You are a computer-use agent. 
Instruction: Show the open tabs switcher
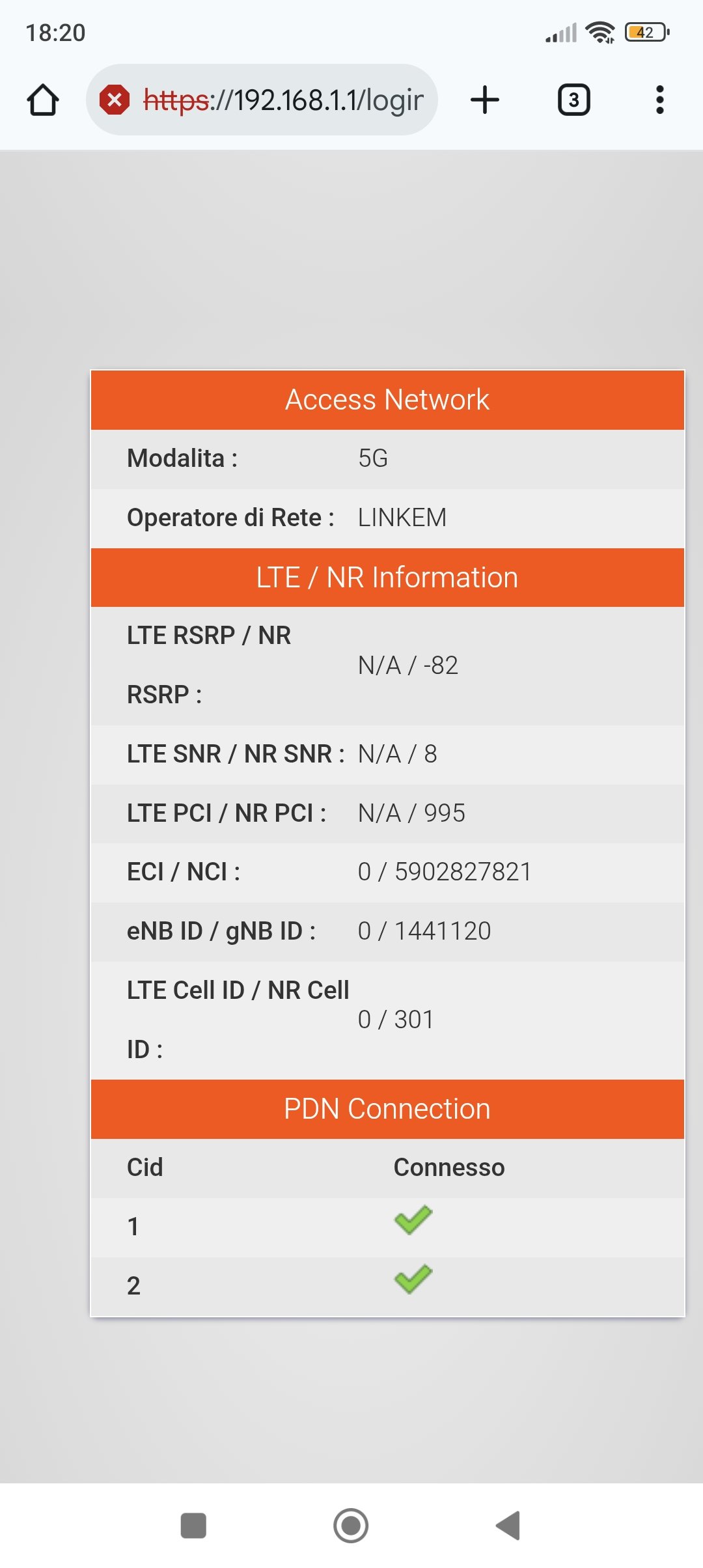click(573, 100)
